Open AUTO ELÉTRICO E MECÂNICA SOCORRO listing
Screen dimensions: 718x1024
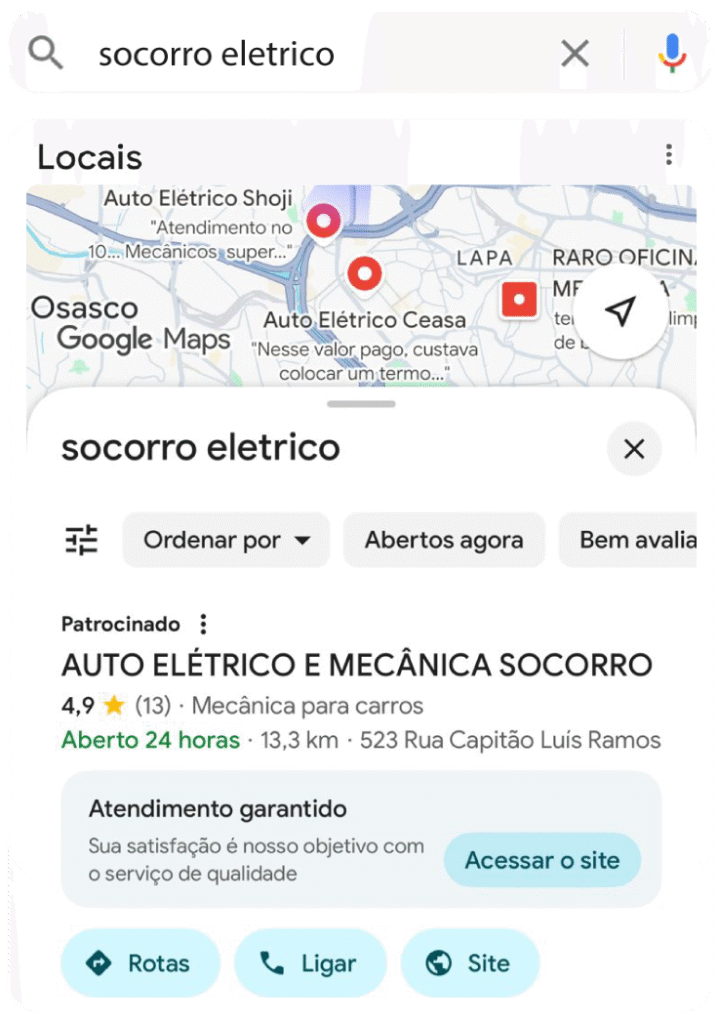356,665
